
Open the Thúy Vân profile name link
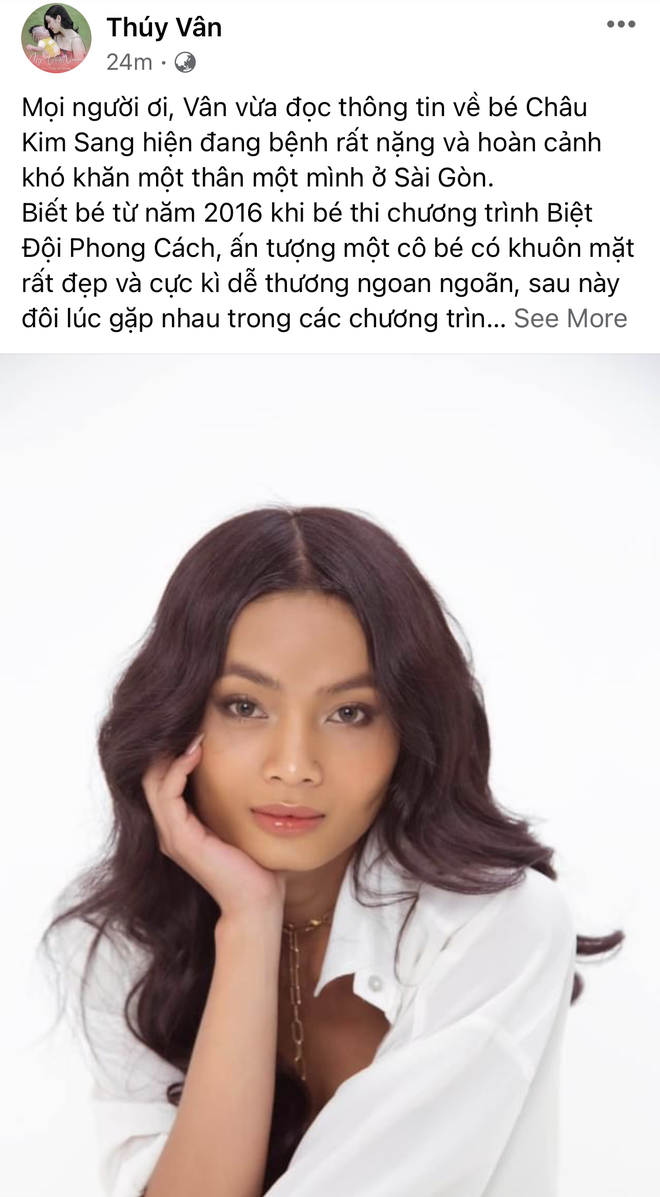point(164,27)
